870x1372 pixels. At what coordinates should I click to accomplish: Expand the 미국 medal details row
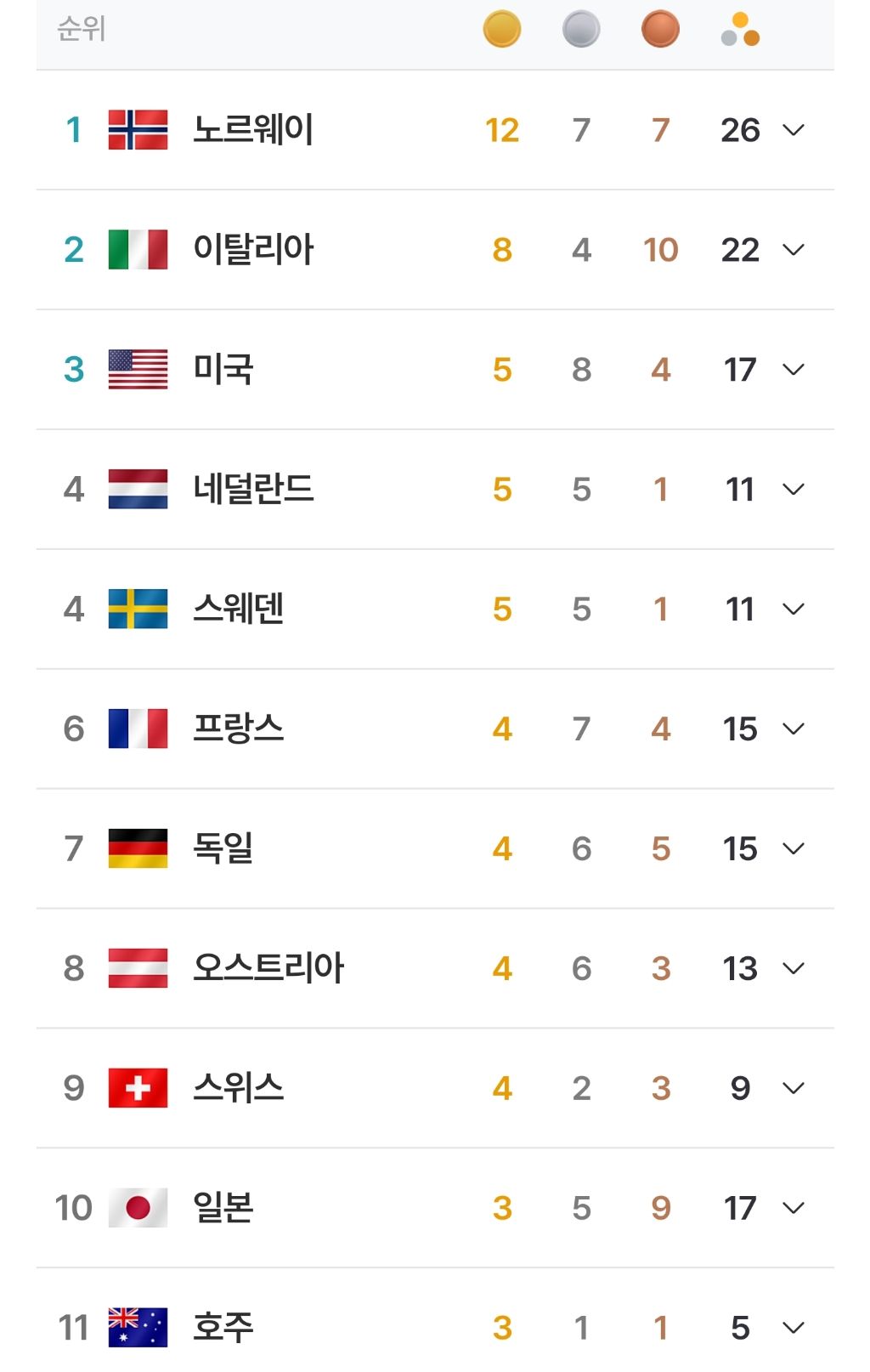tap(794, 369)
